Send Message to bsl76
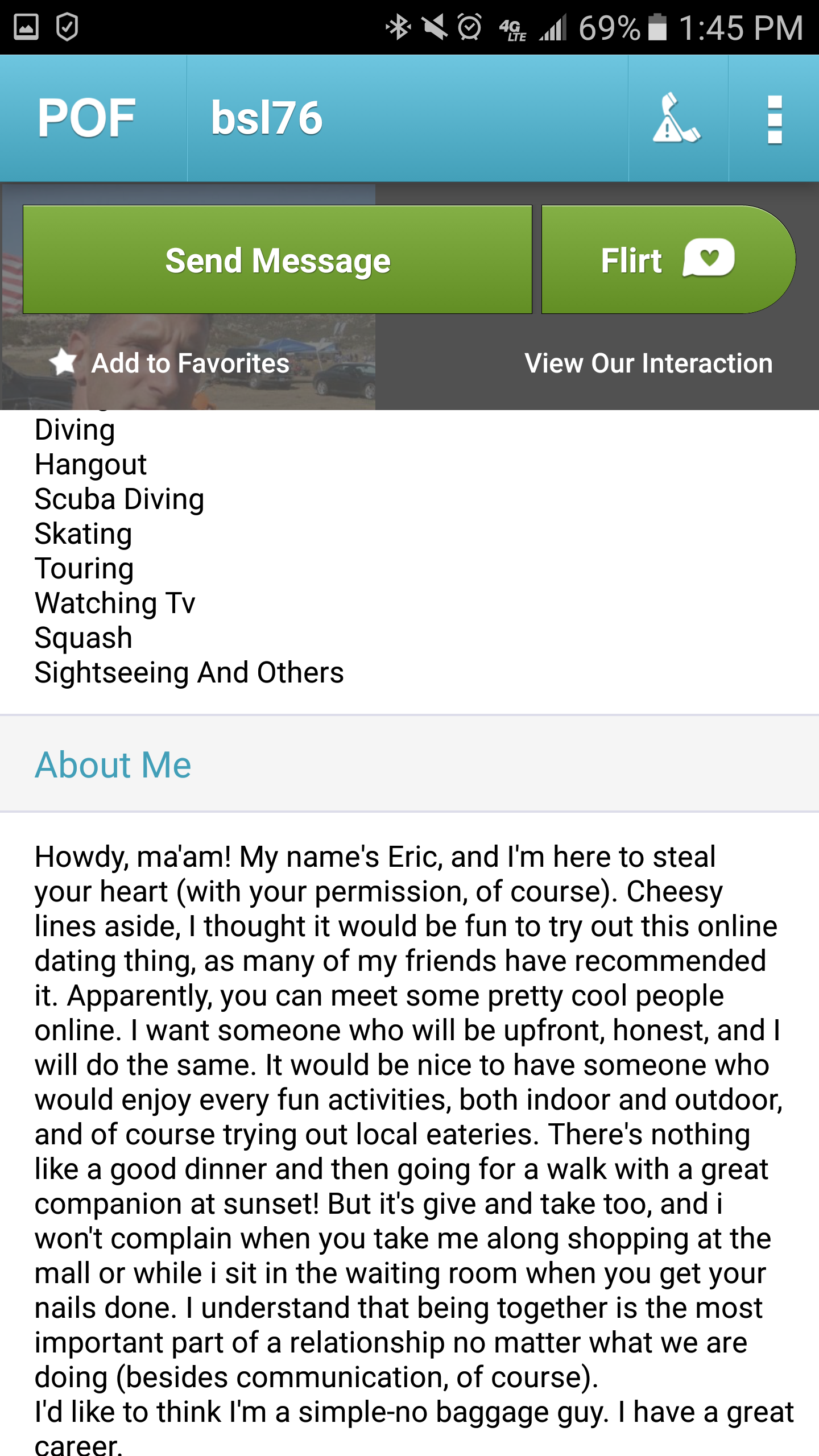Screen dimensions: 819x1456 pyautogui.click(x=278, y=260)
